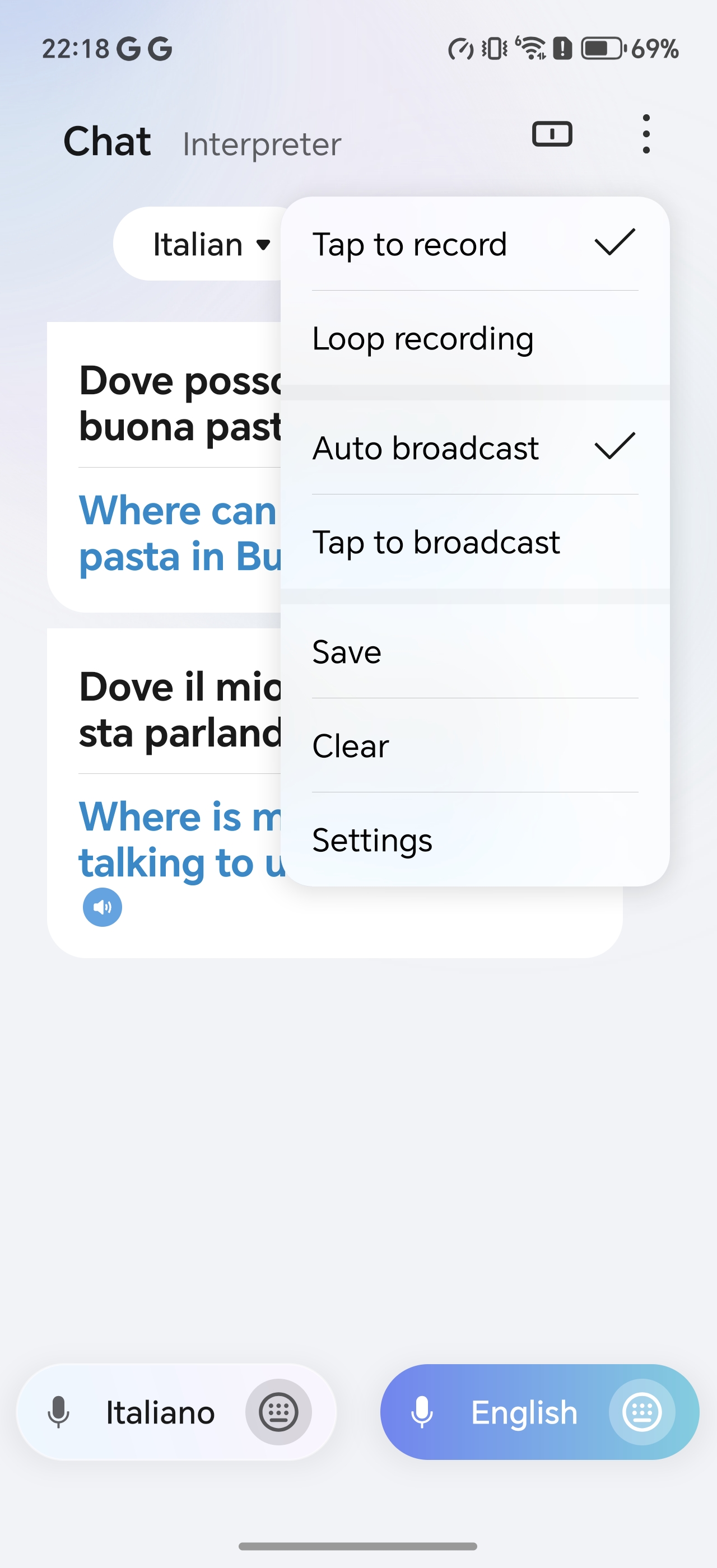This screenshot has height=1568, width=717.
Task: Tap the split-screen view icon
Action: click(552, 134)
